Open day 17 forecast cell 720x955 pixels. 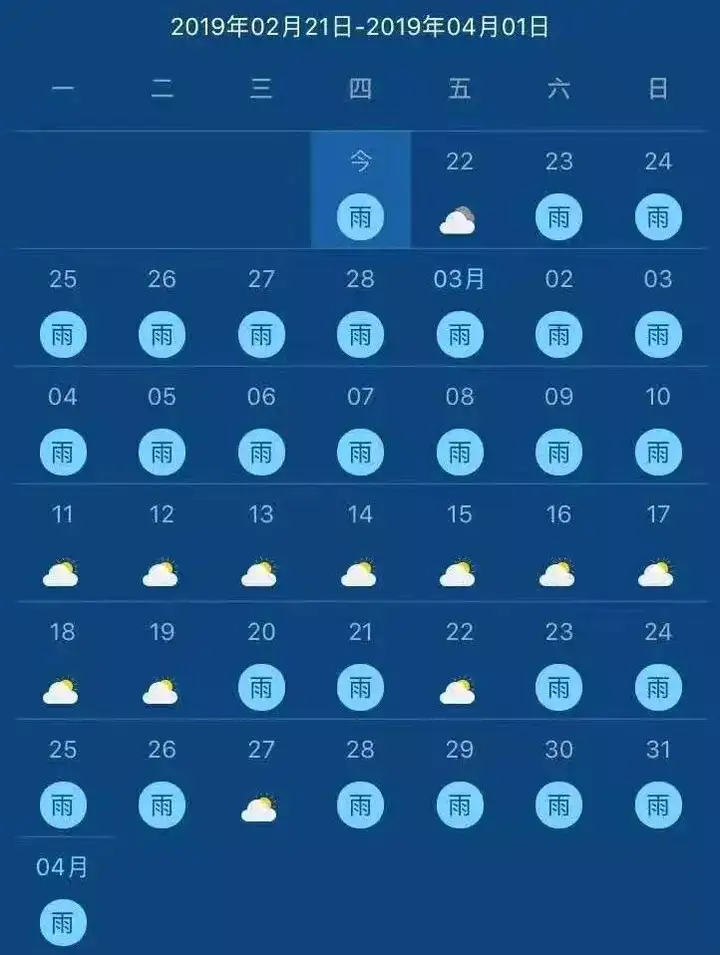click(657, 543)
